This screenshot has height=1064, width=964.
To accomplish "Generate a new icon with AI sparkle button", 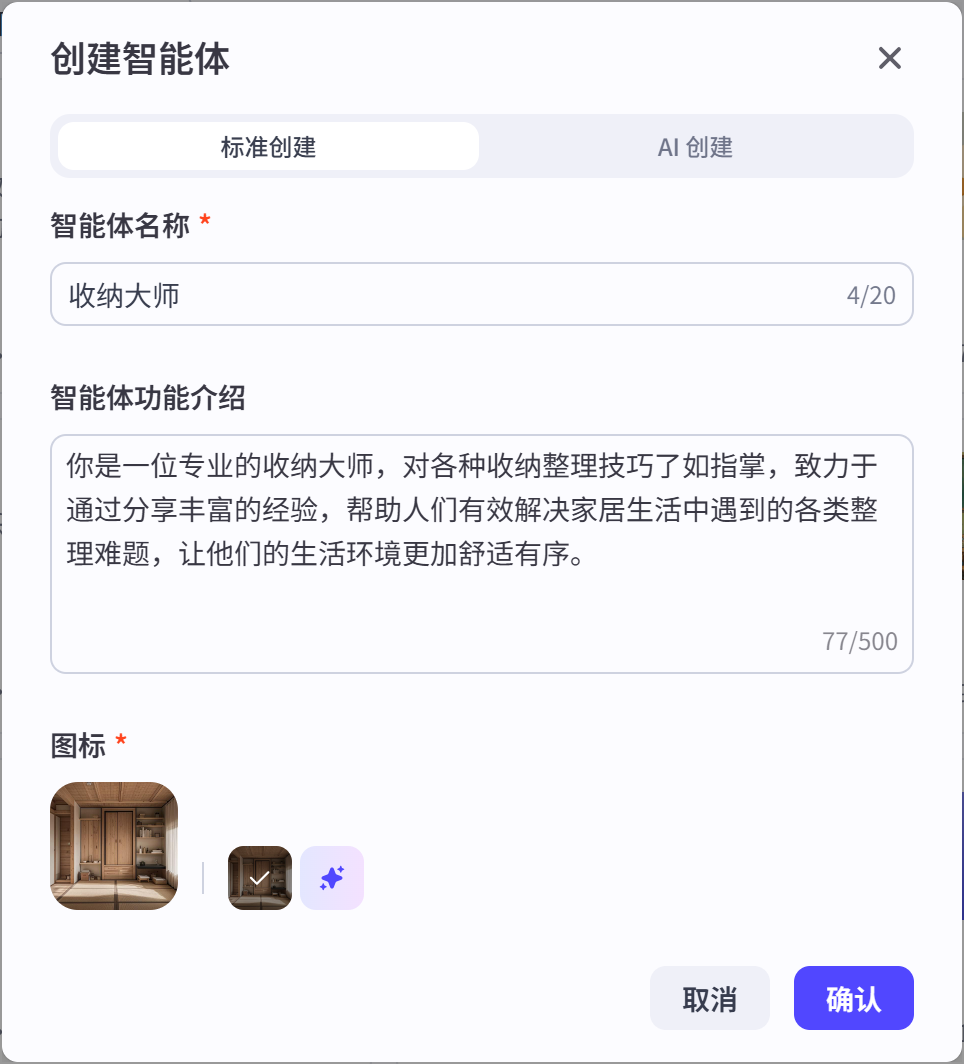I will pos(332,878).
